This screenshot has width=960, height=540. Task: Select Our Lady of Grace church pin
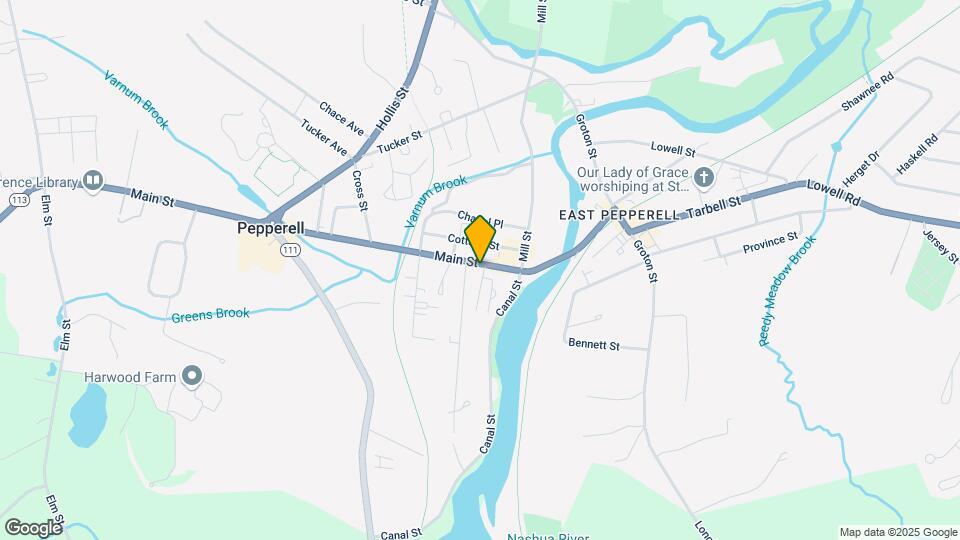pyautogui.click(x=704, y=178)
